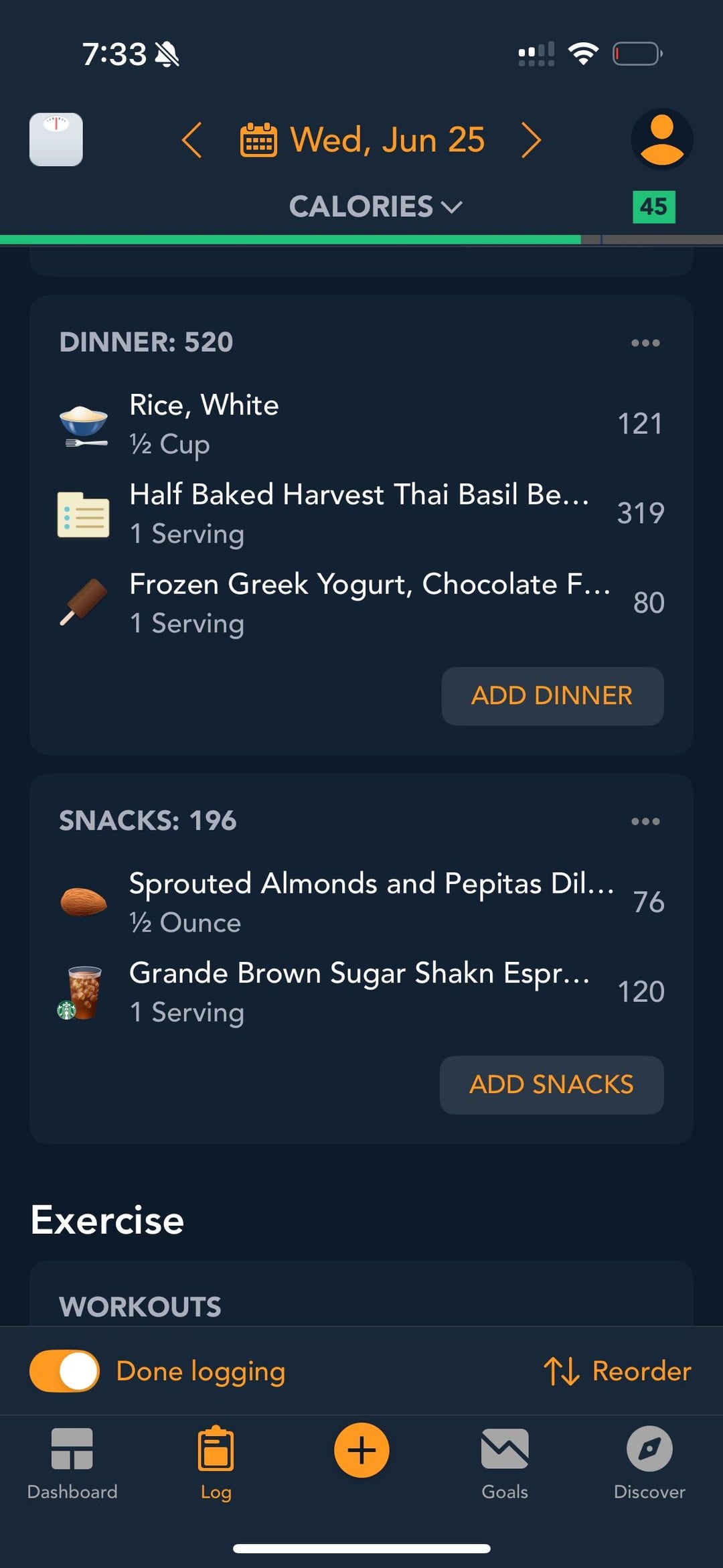Image resolution: width=723 pixels, height=1568 pixels.
Task: Open the Frozen Greek Yogurt entry
Action: click(361, 603)
